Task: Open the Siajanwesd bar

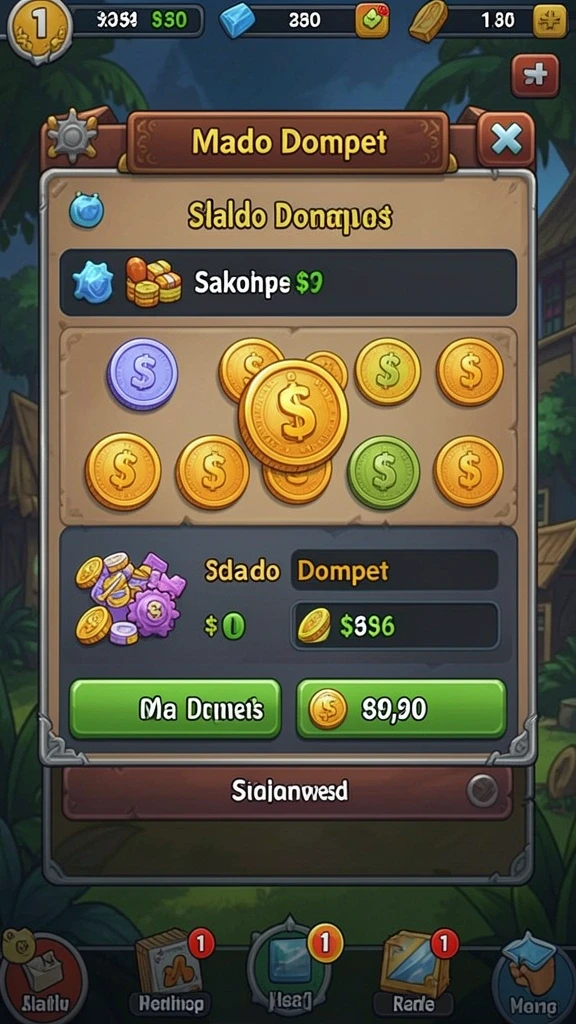Action: click(x=287, y=792)
